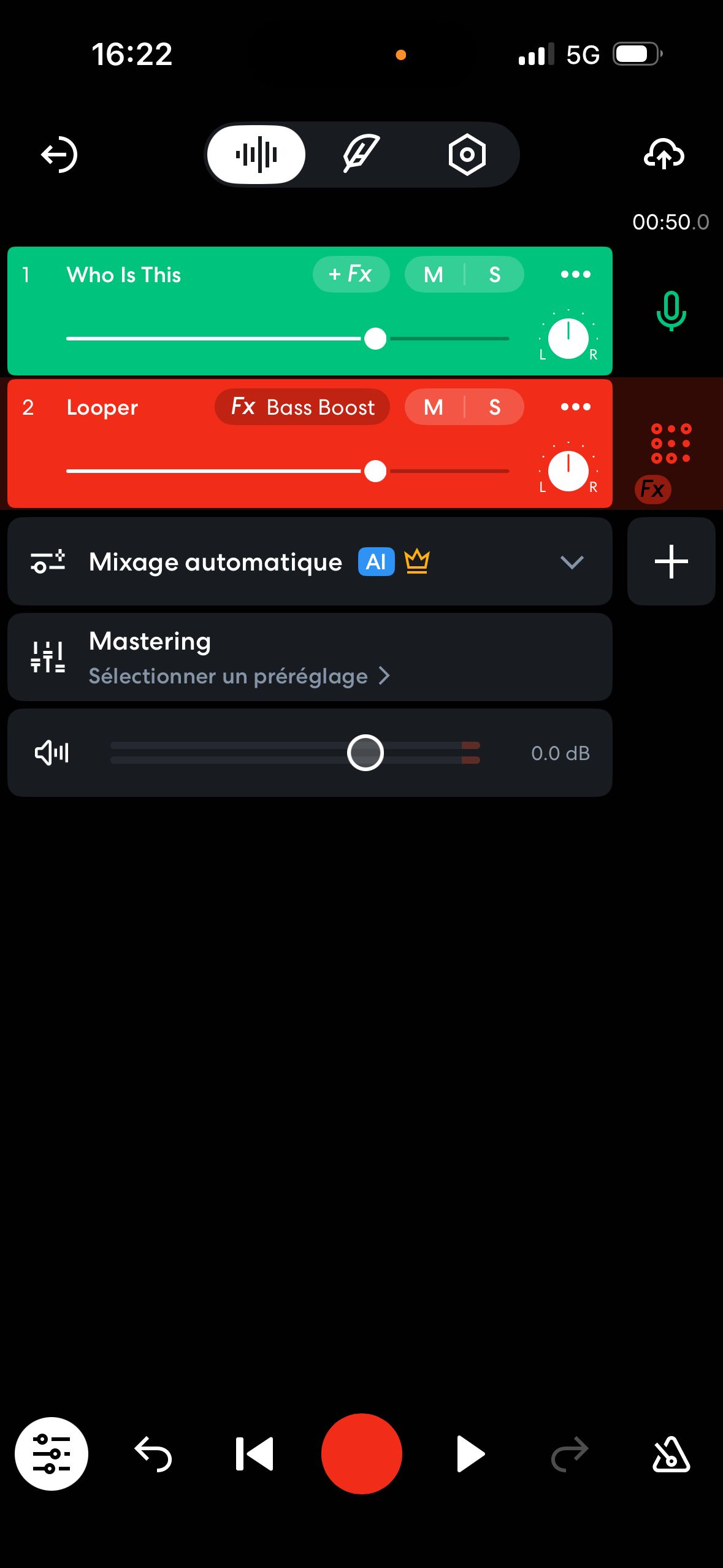The height and width of the screenshot is (1568, 723).
Task: Tap the metronome icon
Action: (x=671, y=1453)
